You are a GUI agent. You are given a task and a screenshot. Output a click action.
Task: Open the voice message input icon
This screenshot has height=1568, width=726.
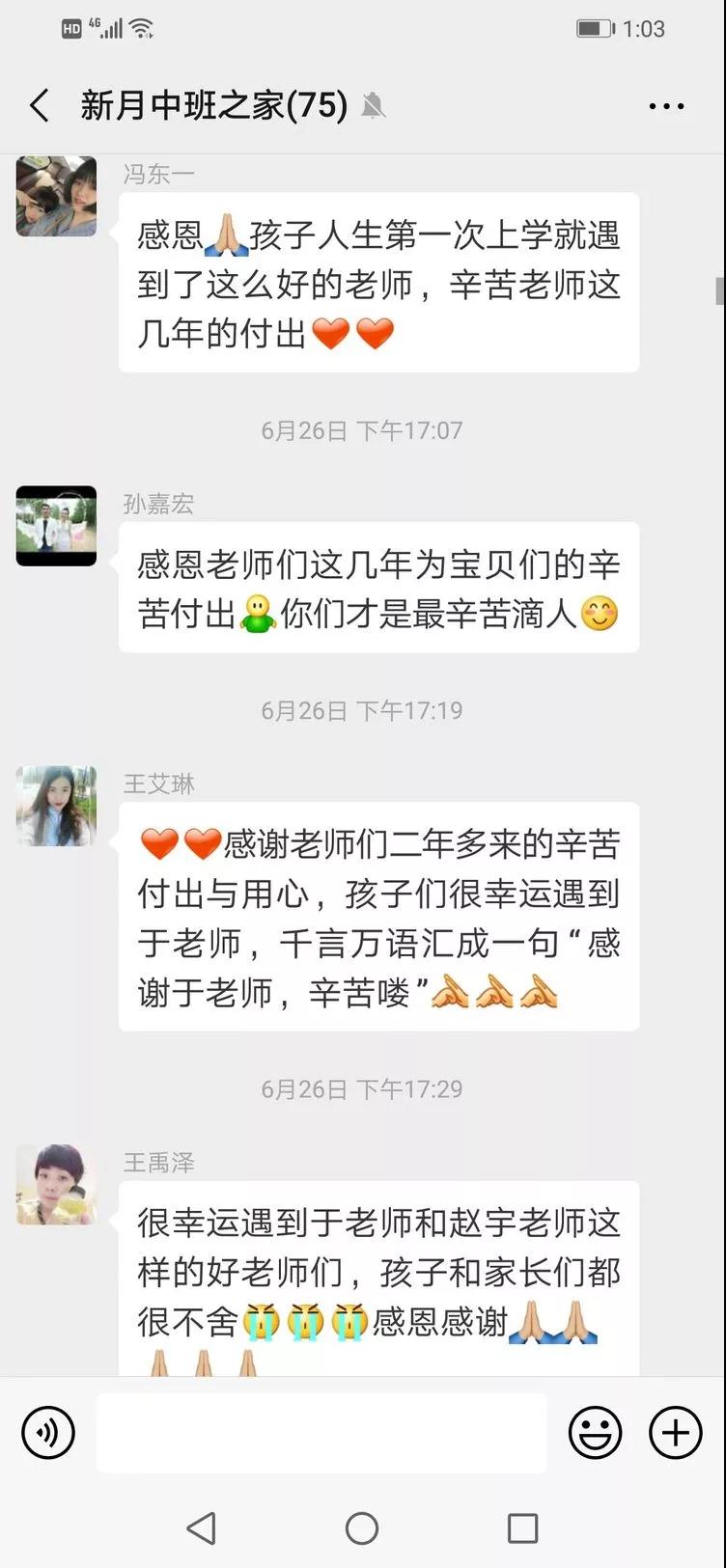(x=47, y=1434)
